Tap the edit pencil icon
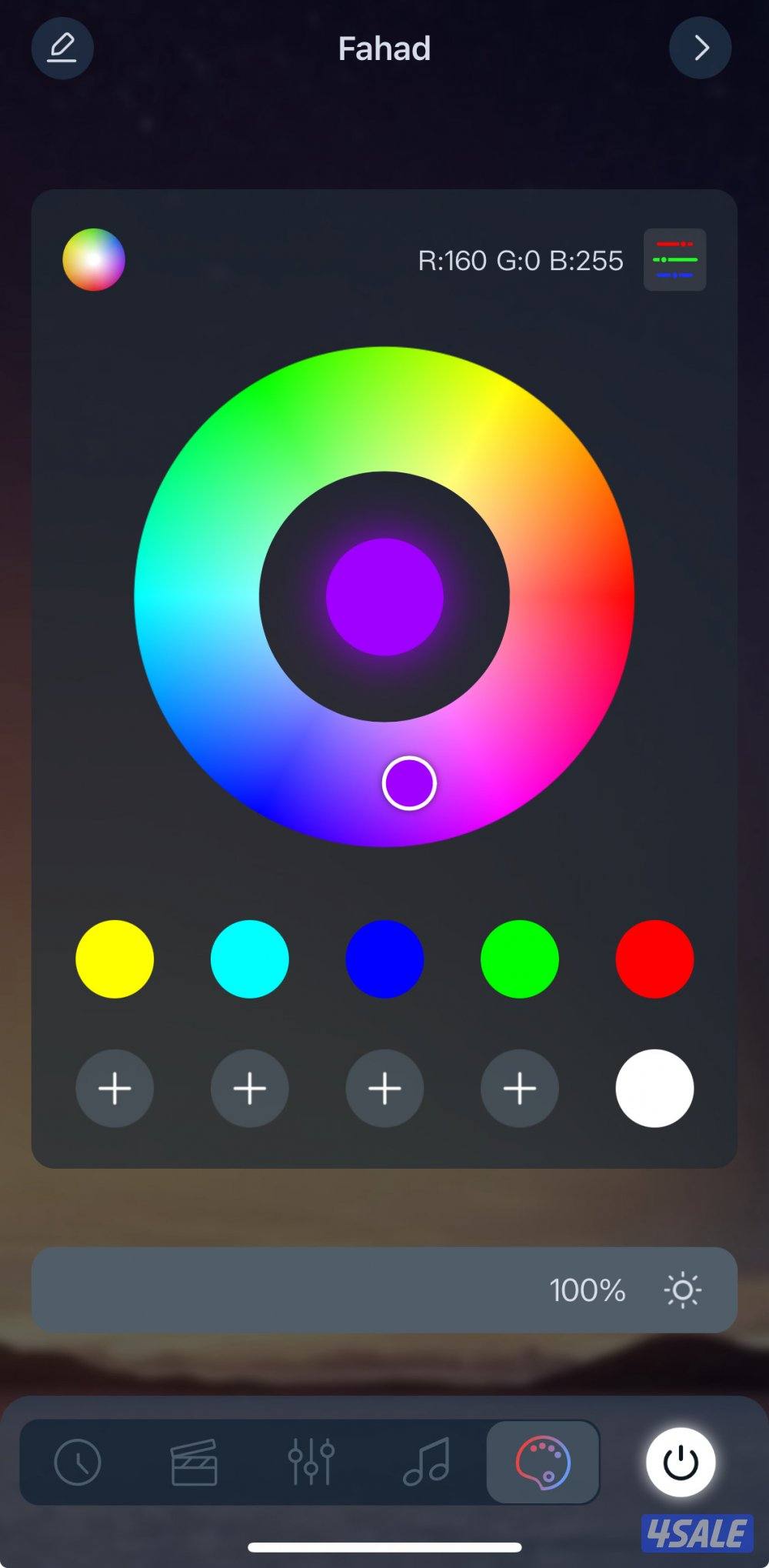Image resolution: width=769 pixels, height=1568 pixels. coord(62,48)
